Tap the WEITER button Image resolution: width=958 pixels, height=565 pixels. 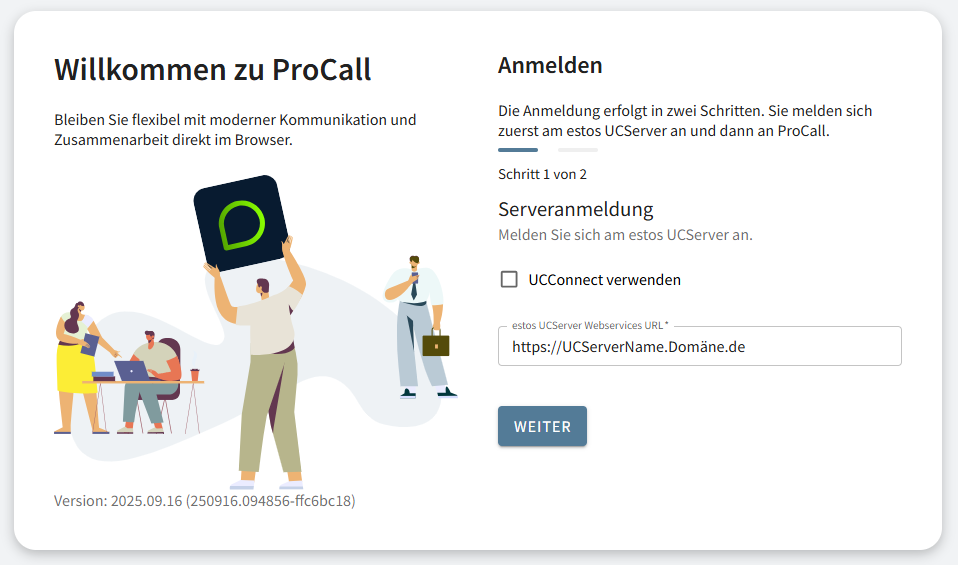pos(542,426)
